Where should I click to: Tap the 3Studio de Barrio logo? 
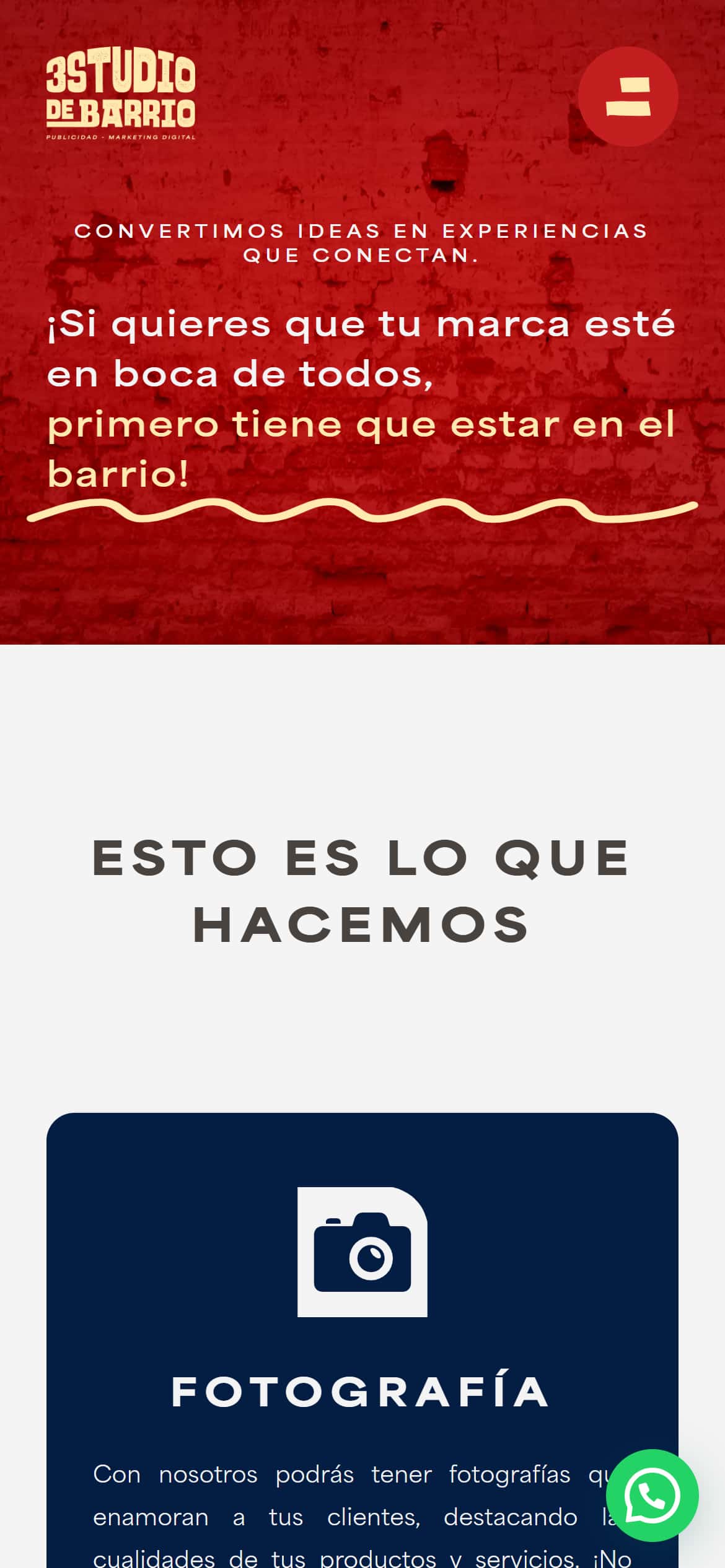pyautogui.click(x=121, y=97)
